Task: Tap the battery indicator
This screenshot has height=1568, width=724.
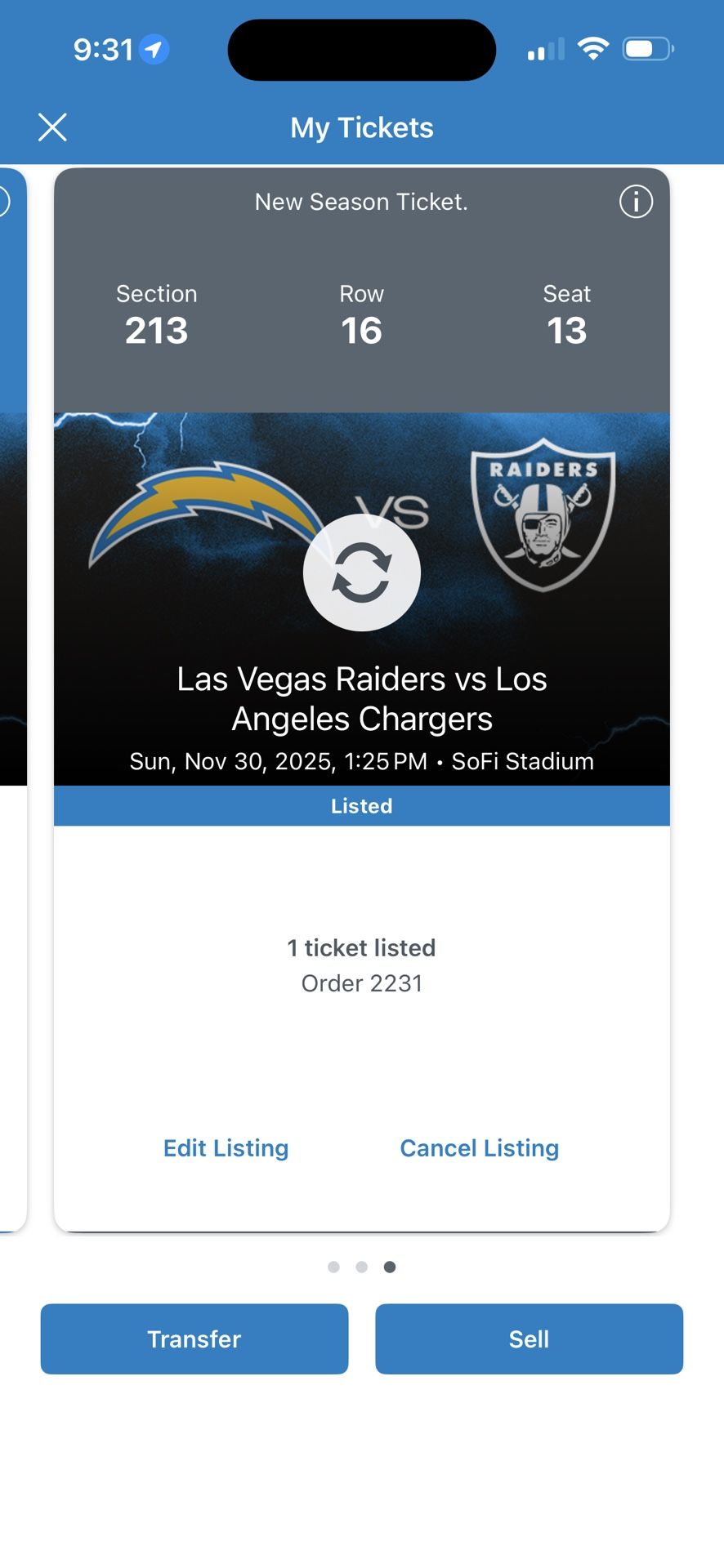Action: point(646,48)
